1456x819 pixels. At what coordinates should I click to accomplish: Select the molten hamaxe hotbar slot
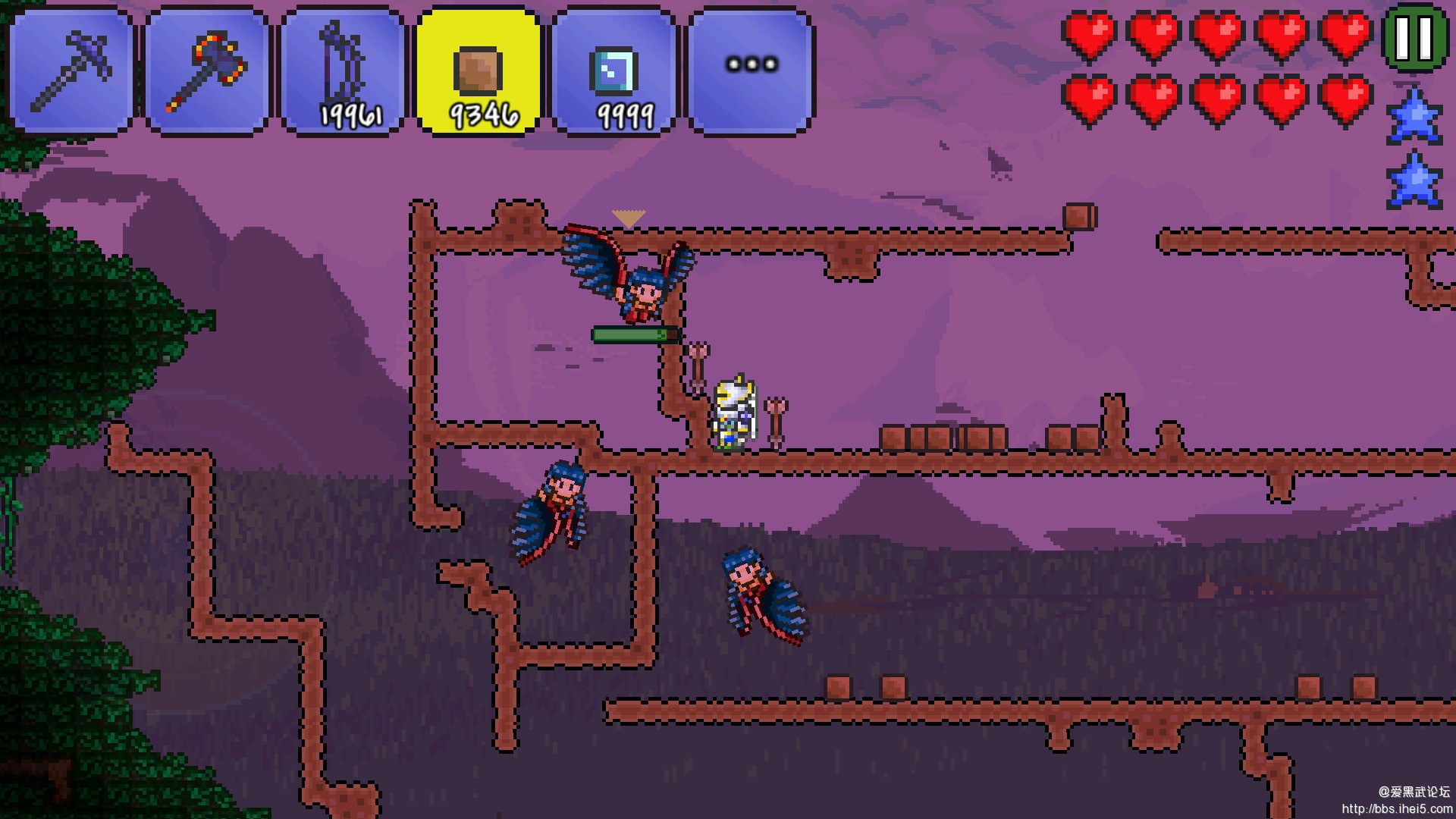click(x=207, y=72)
